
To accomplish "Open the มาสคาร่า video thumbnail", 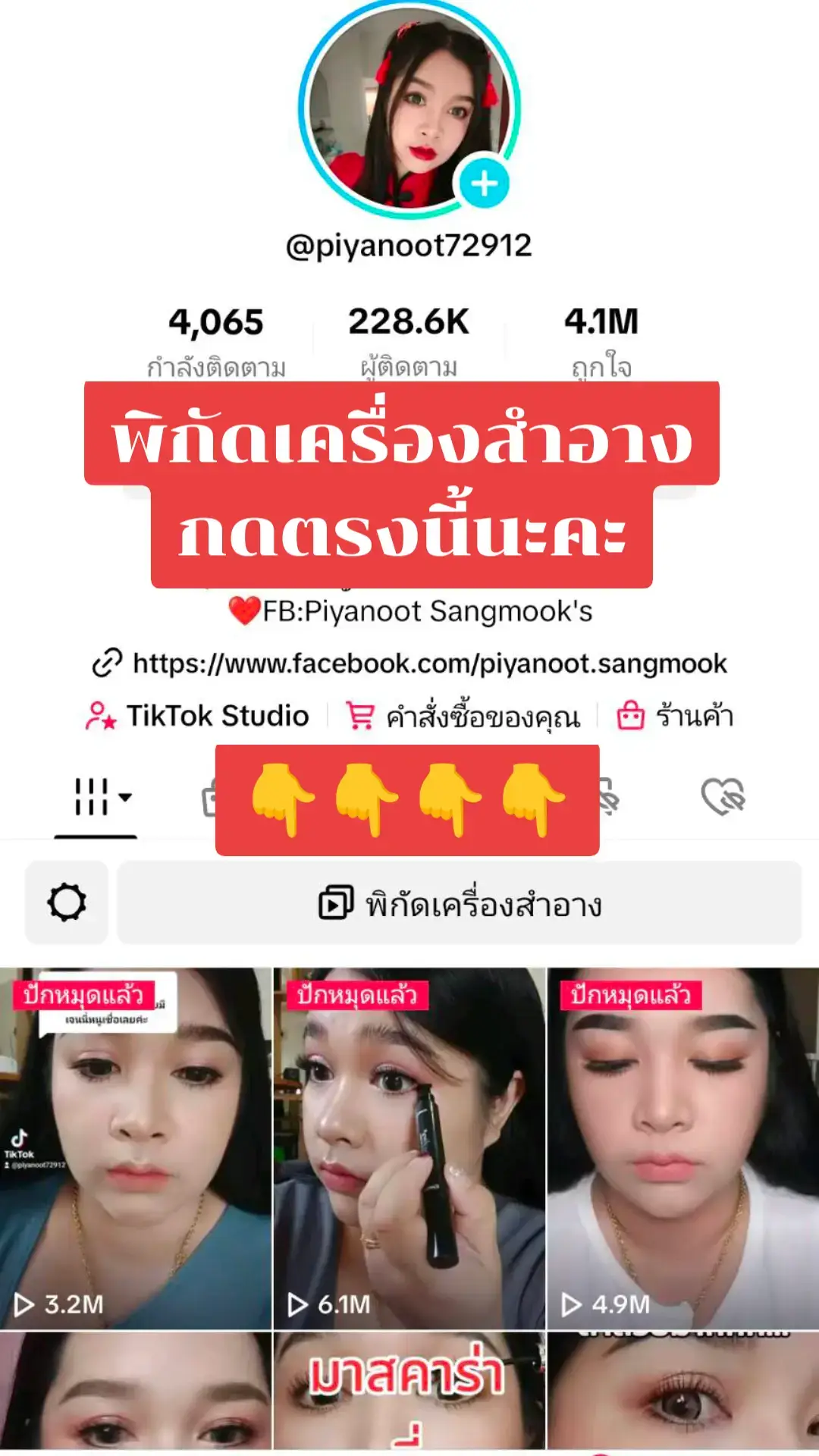I will pyautogui.click(x=409, y=1394).
